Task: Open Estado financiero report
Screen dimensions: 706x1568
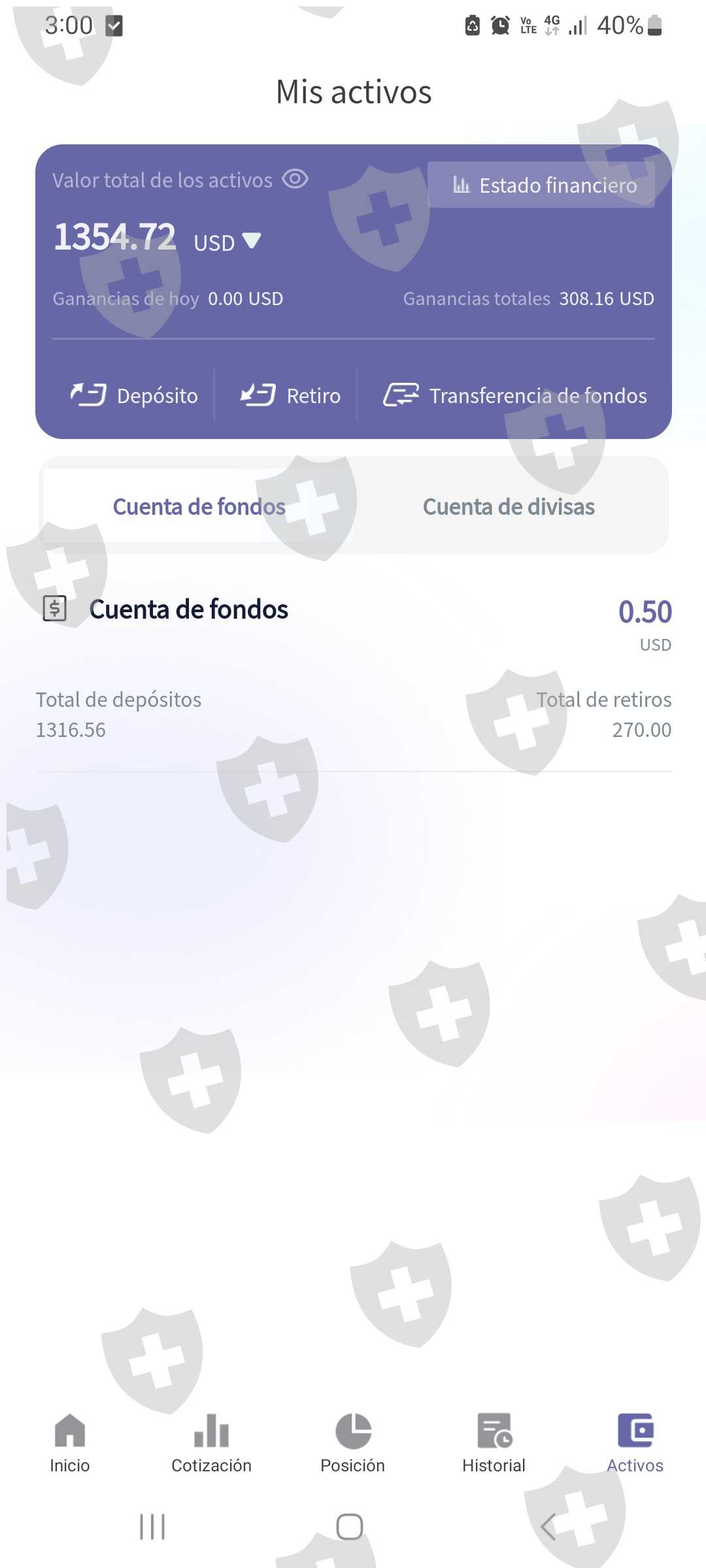Action: [541, 185]
